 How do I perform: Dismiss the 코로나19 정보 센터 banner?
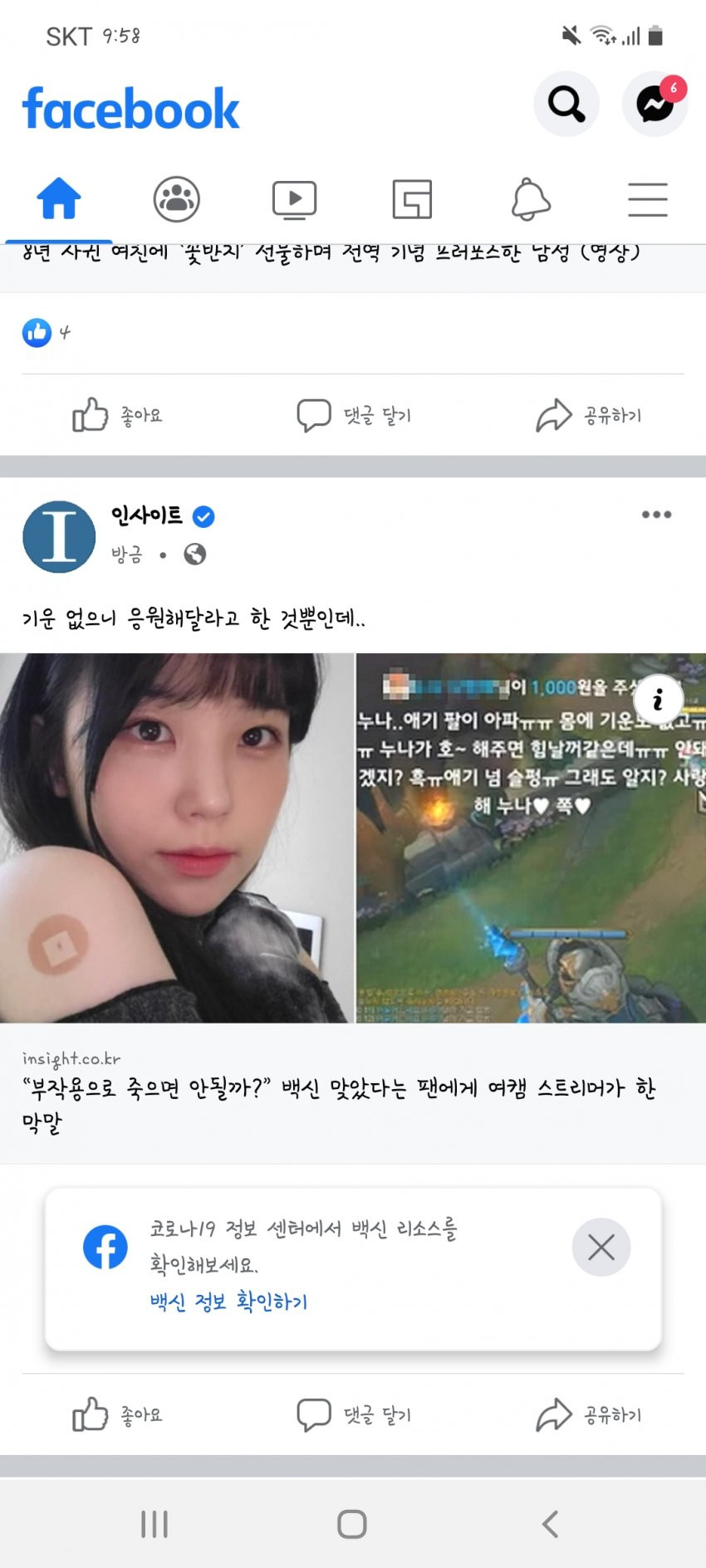(601, 1247)
